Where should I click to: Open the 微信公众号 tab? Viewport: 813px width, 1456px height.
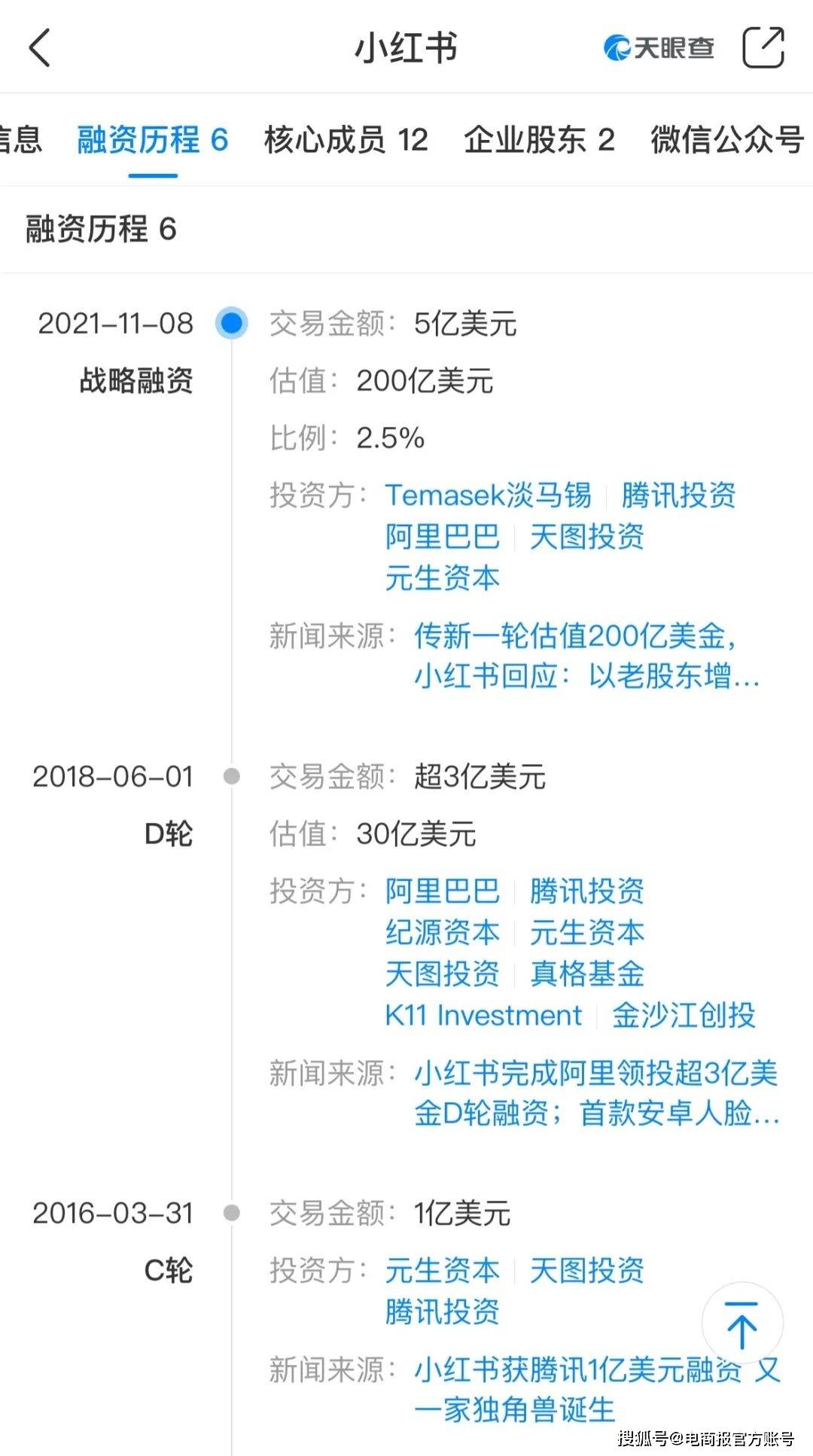(727, 140)
